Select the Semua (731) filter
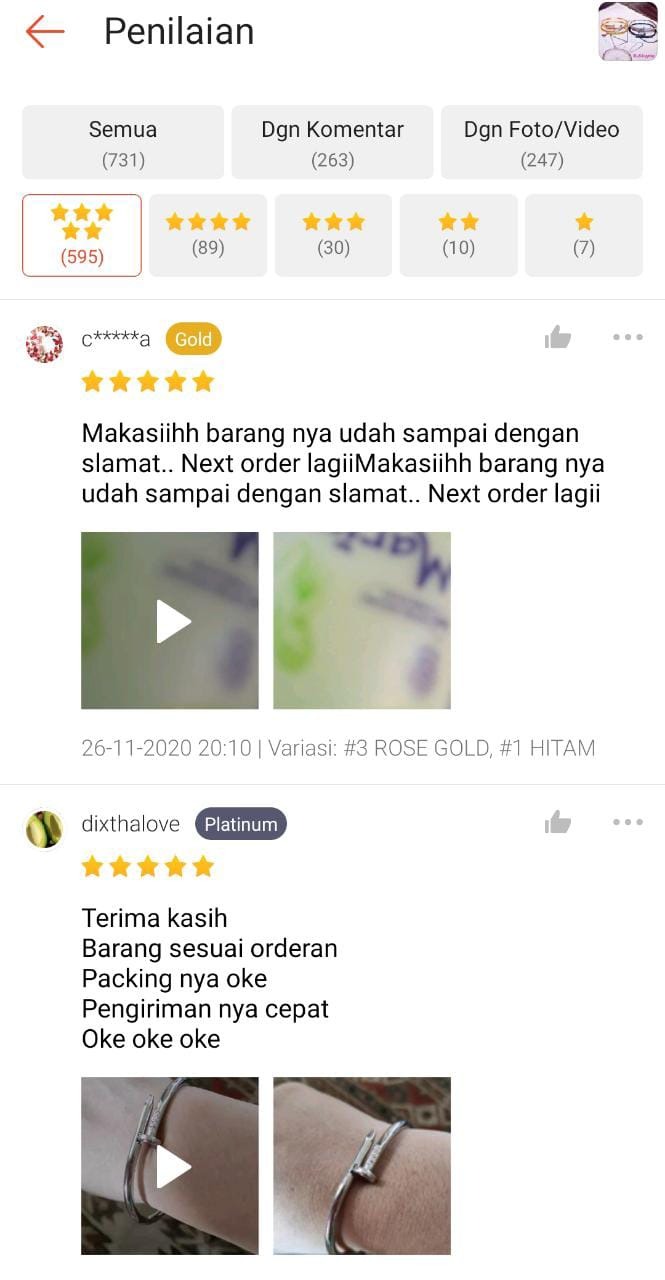 click(x=123, y=142)
